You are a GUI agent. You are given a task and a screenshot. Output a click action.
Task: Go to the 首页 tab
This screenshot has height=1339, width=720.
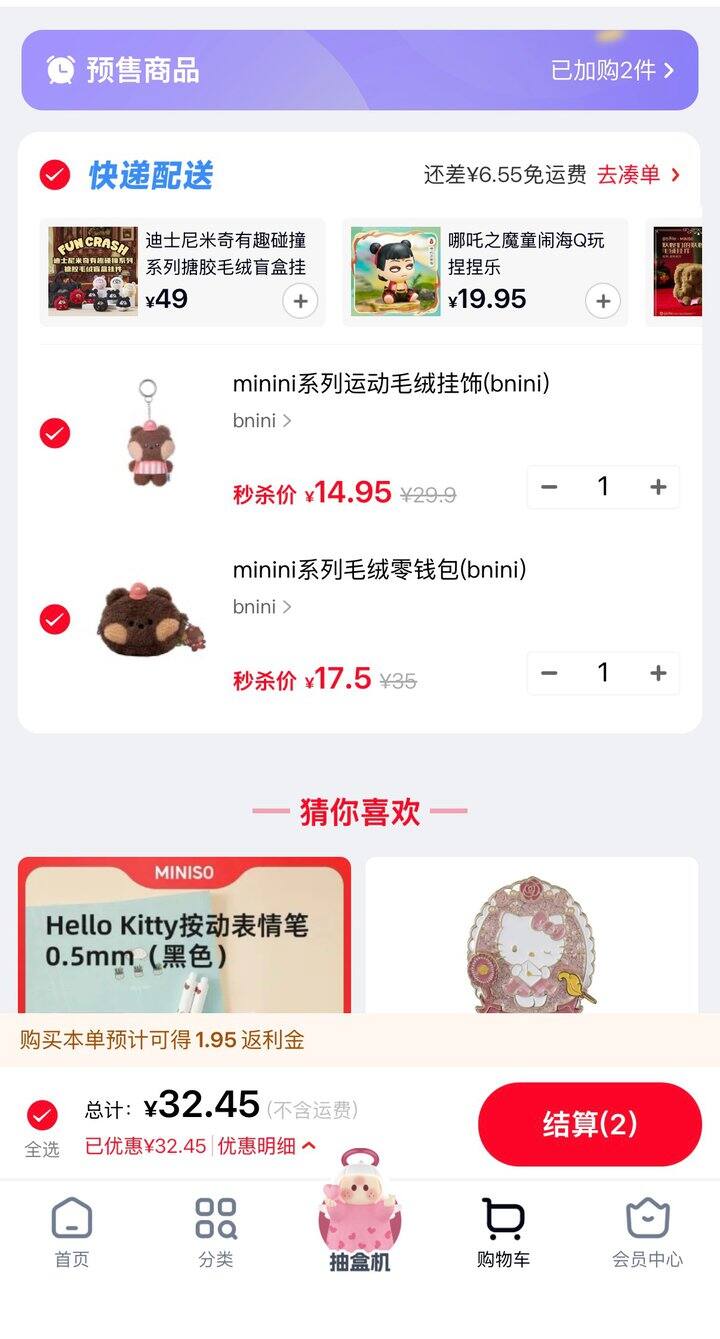pyautogui.click(x=72, y=1232)
